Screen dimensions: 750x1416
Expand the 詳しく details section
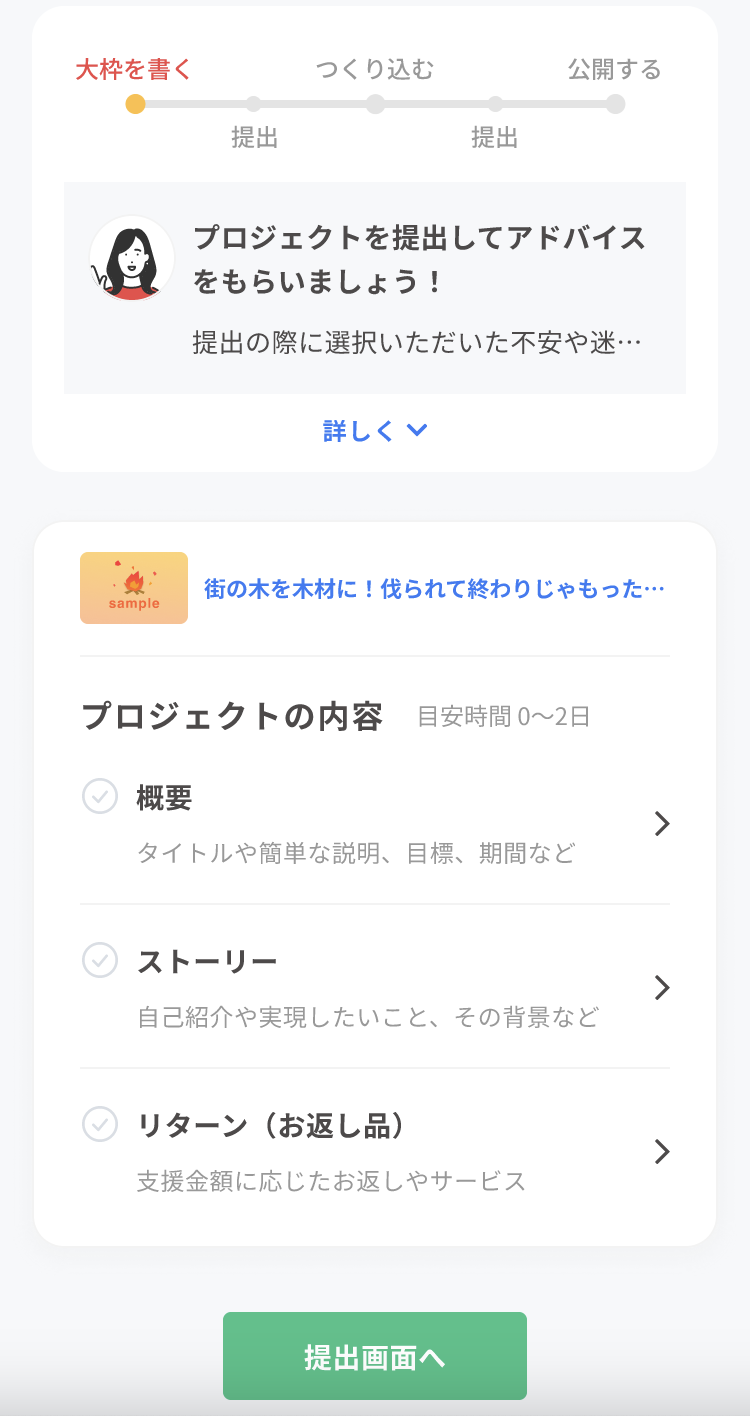tap(375, 431)
